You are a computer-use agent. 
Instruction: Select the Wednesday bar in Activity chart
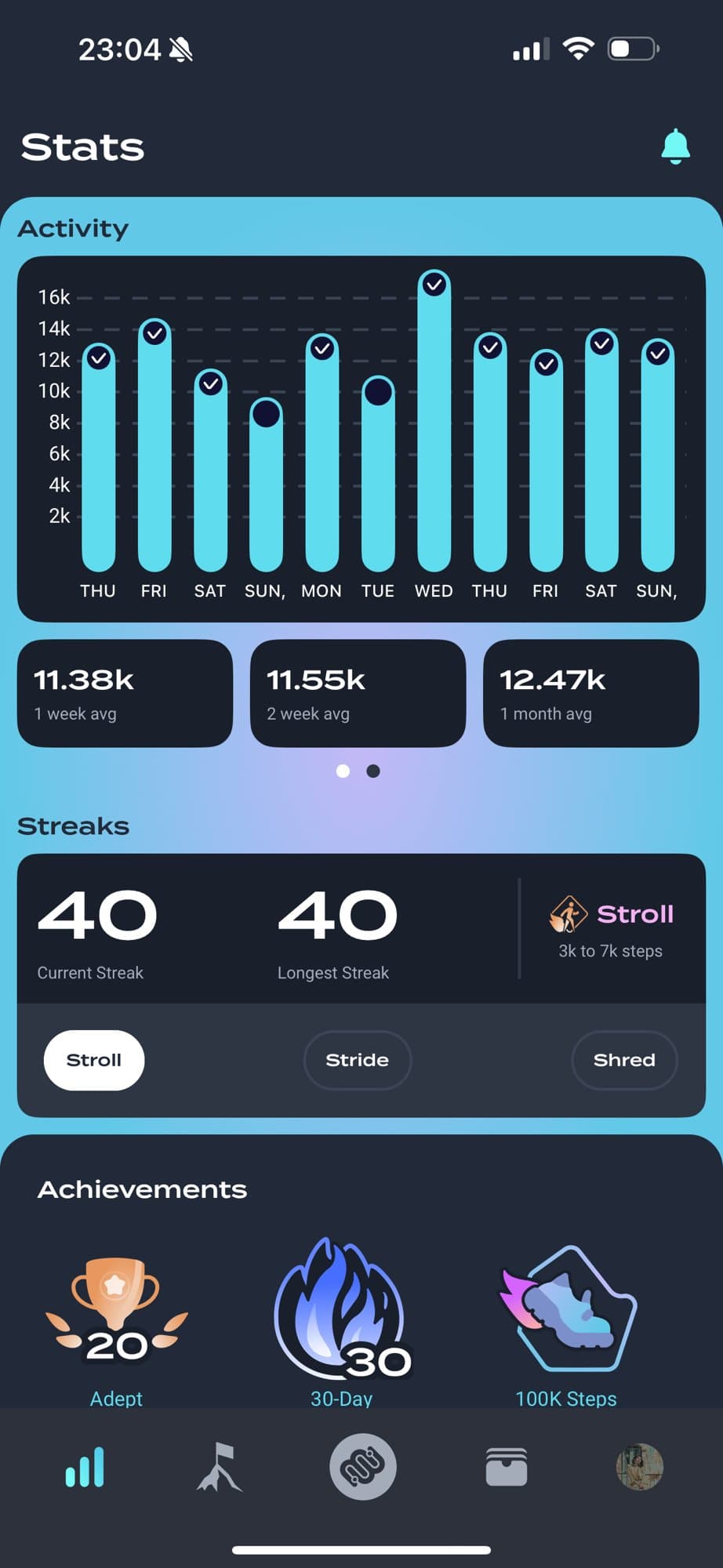pos(434,423)
